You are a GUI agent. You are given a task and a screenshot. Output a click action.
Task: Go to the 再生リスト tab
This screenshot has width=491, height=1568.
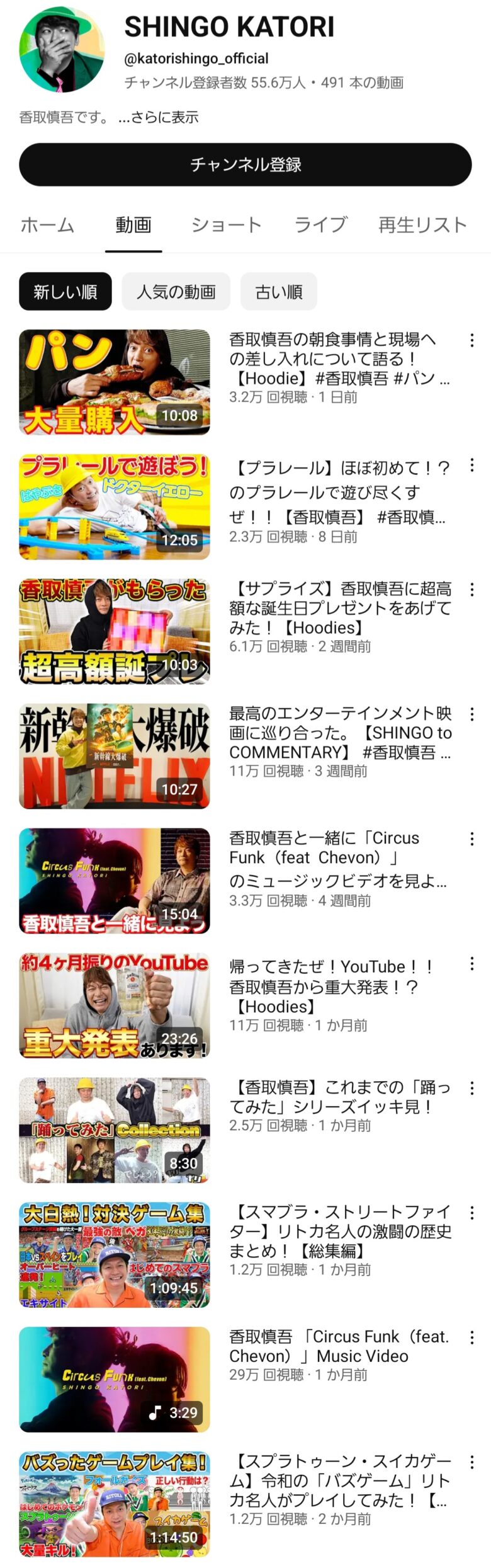(422, 225)
